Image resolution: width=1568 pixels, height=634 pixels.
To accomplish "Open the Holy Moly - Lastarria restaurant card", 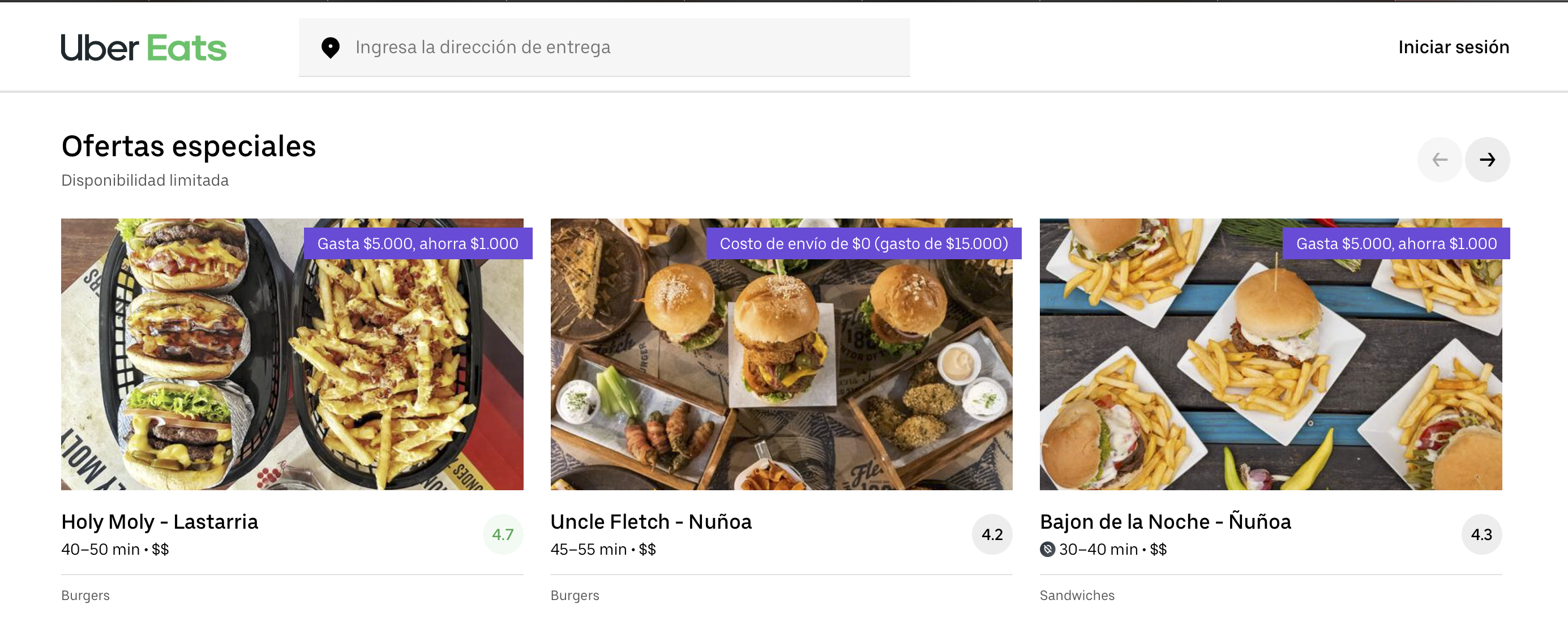I will point(292,355).
